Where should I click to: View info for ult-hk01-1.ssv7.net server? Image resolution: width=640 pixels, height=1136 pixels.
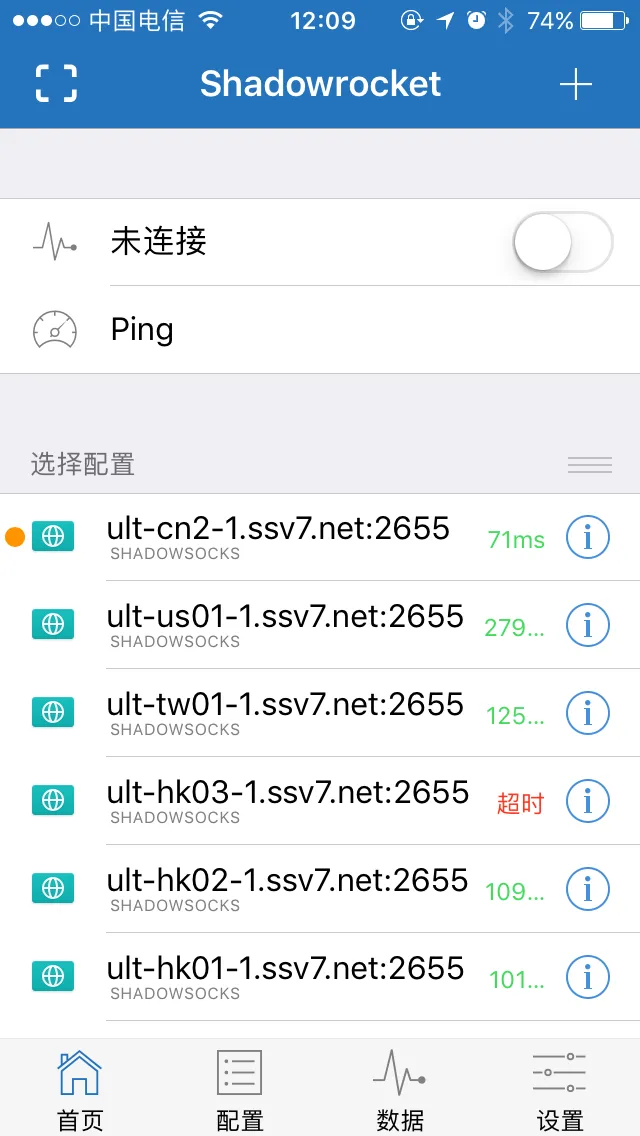[x=587, y=977]
